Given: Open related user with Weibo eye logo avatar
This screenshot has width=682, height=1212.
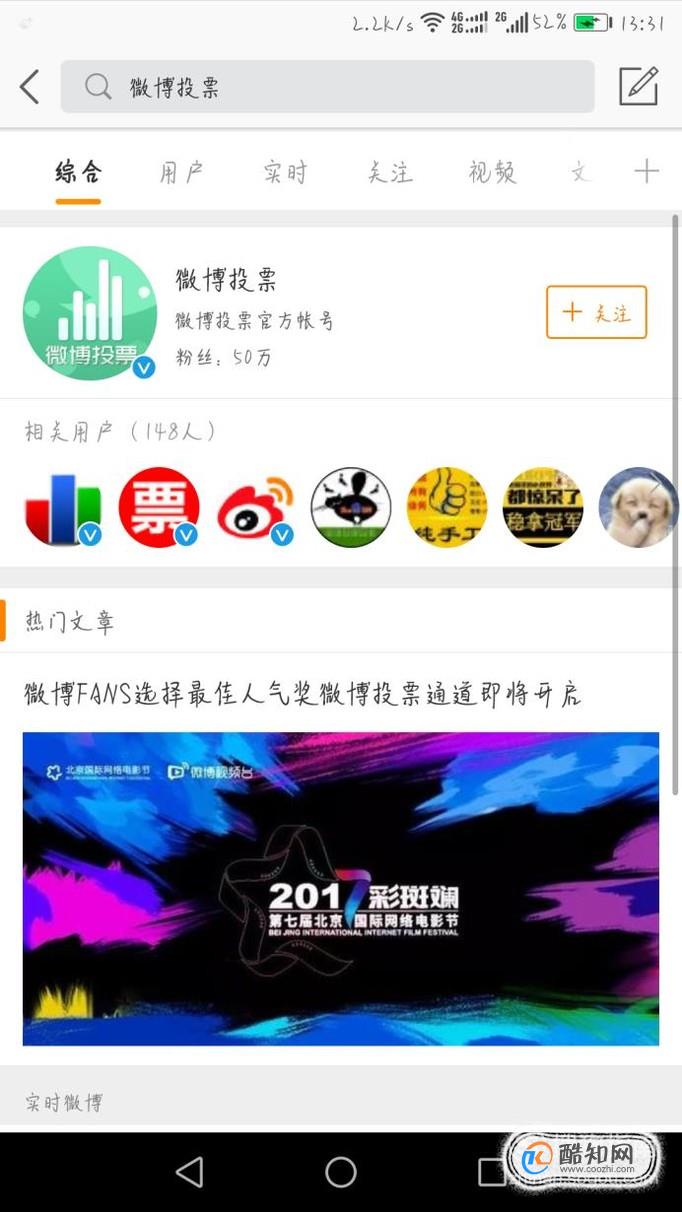Looking at the screenshot, I should 255,508.
